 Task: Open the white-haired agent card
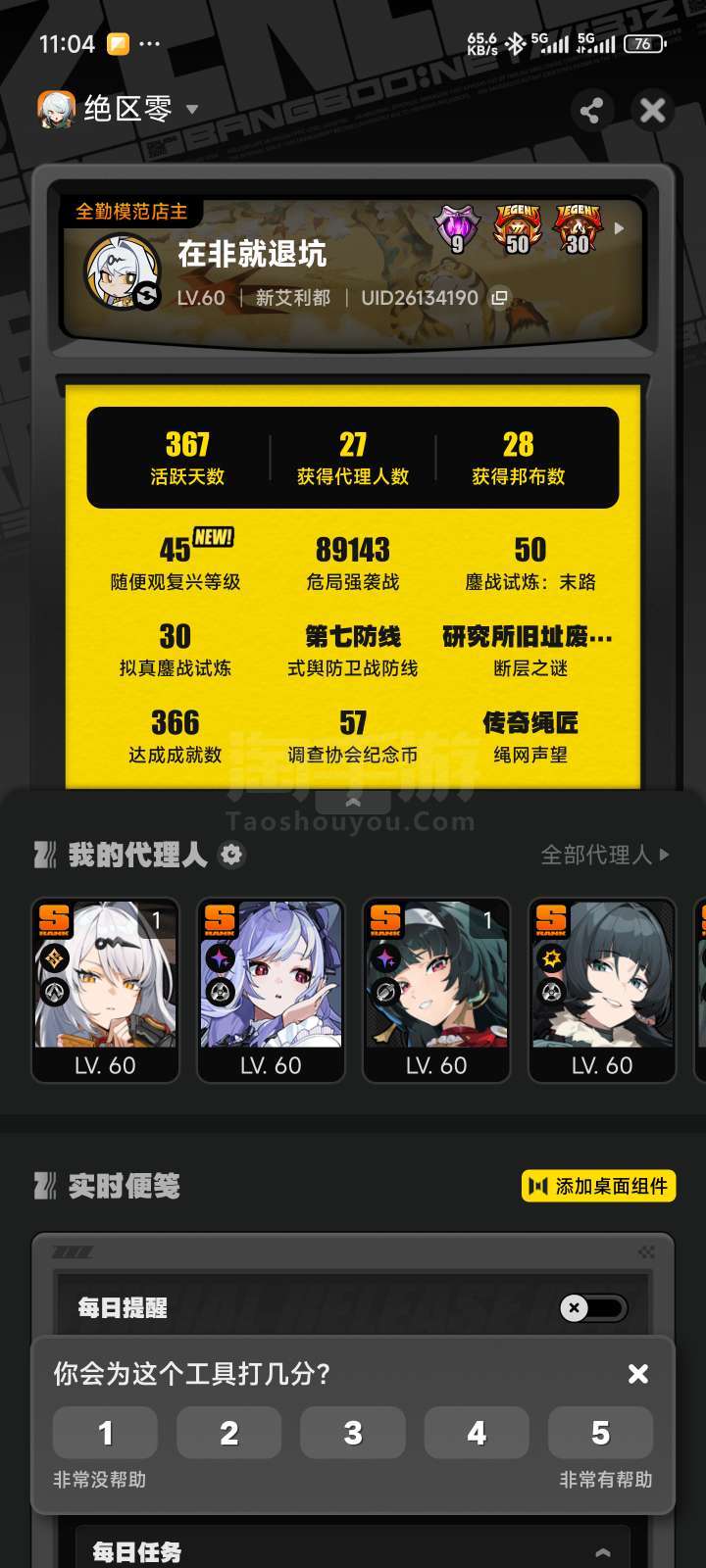pyautogui.click(x=105, y=990)
